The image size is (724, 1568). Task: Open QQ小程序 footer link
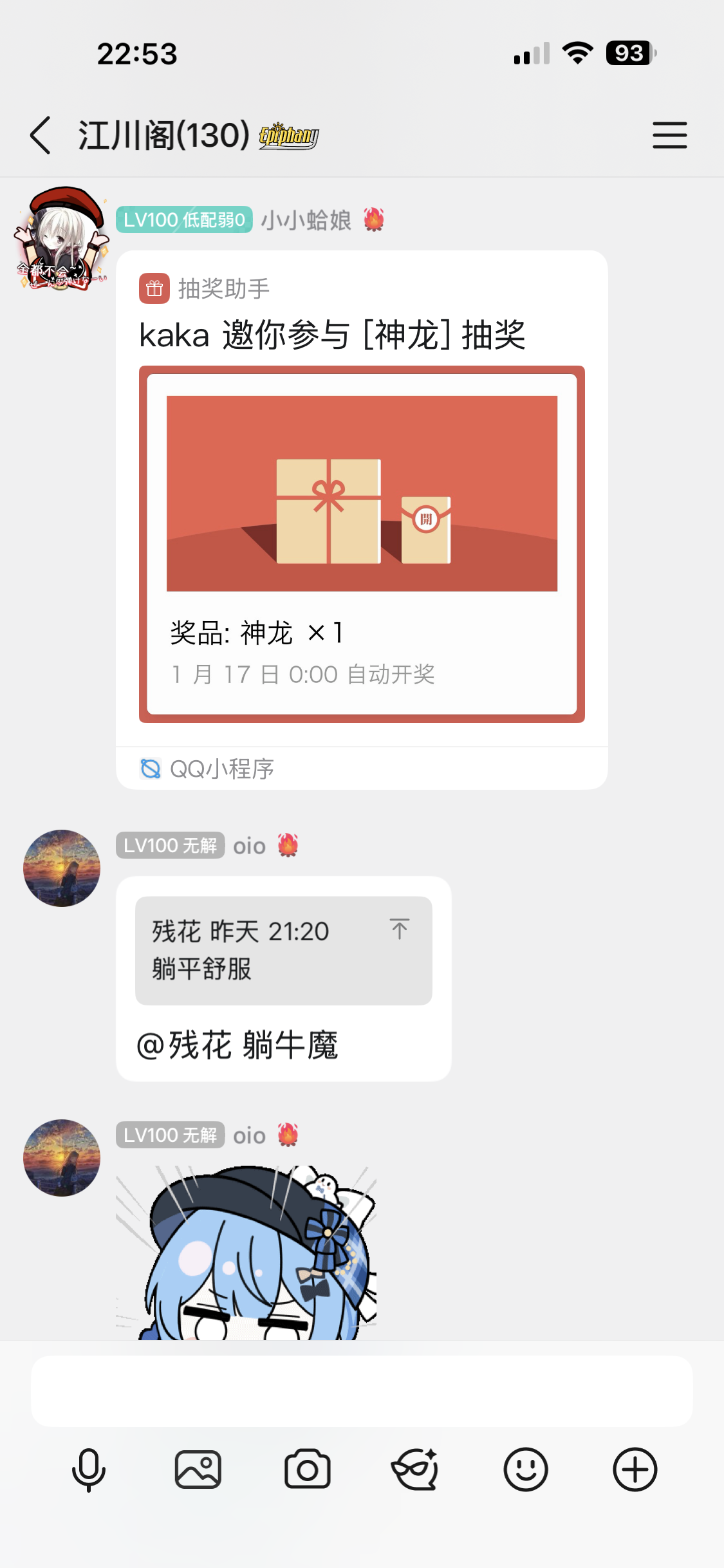point(207,769)
